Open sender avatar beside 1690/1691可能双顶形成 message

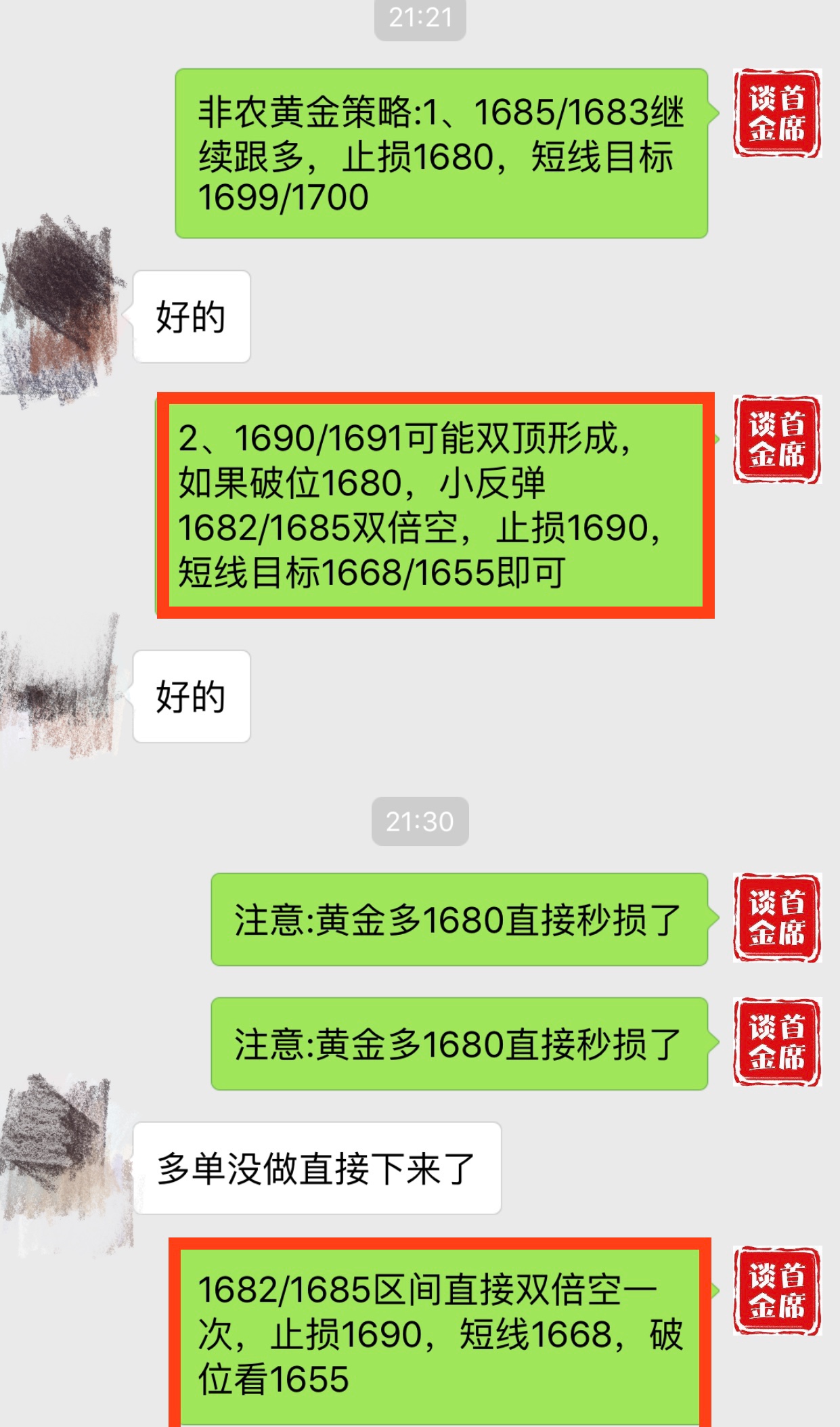point(777,439)
